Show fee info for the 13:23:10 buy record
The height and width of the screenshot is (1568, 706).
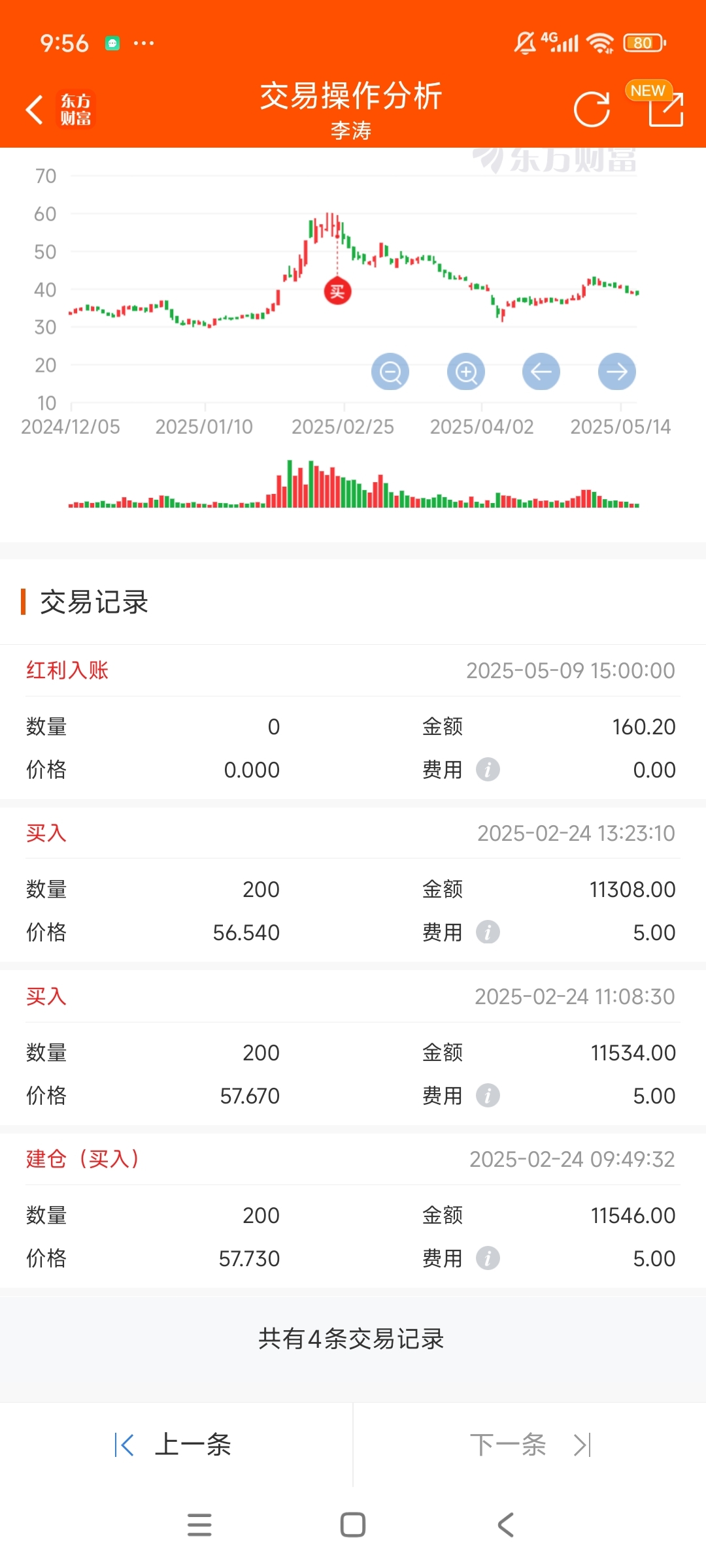tap(488, 932)
